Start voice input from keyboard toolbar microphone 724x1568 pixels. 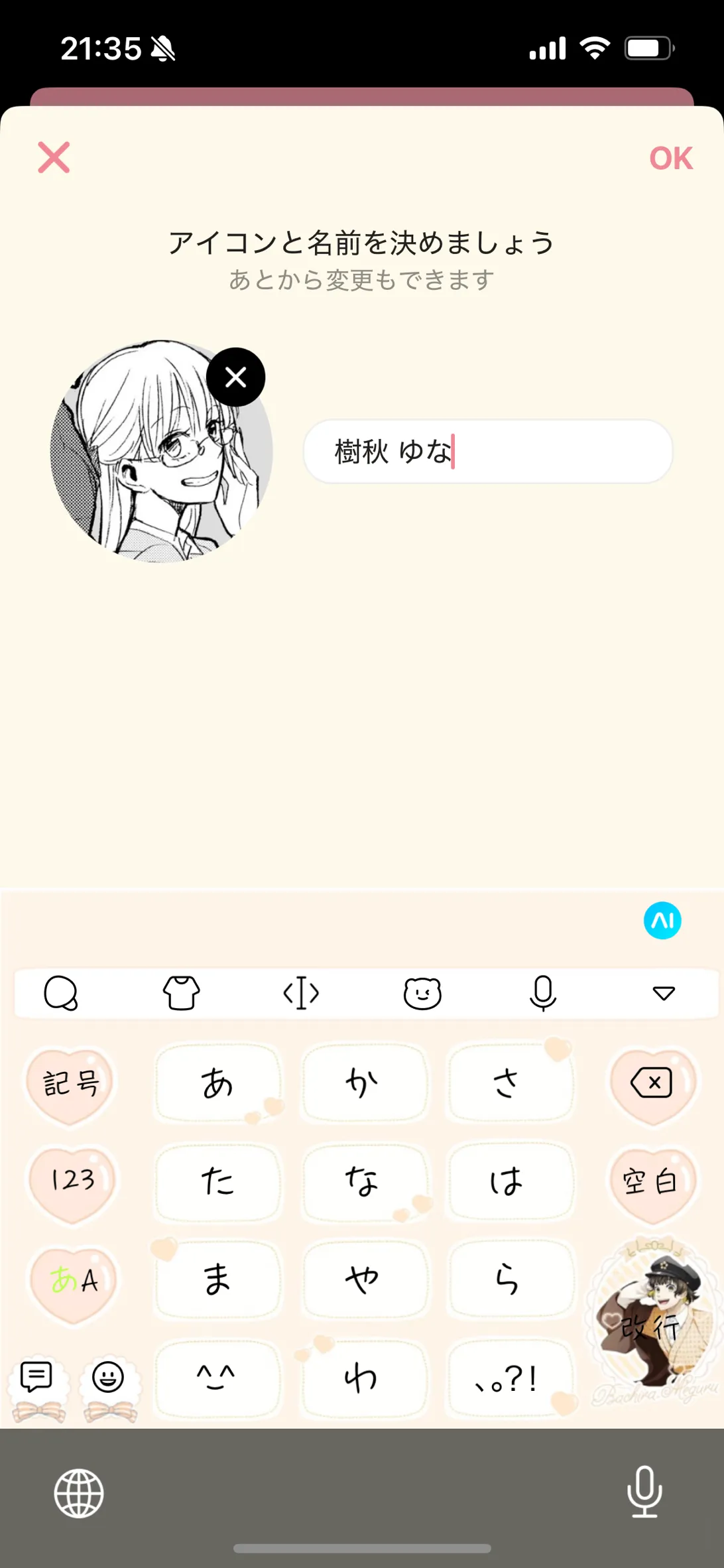pyautogui.click(x=542, y=993)
